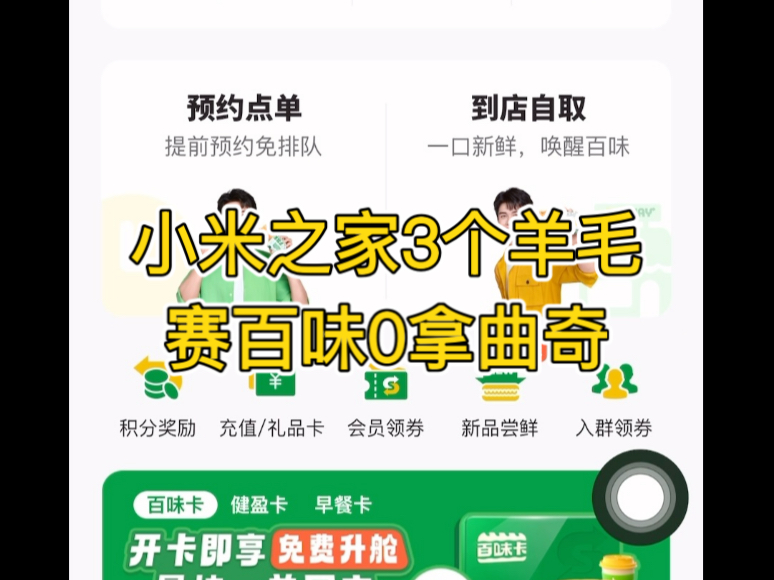The height and width of the screenshot is (580, 774).
Task: Switch to the 早餐卡 tab
Action: (x=343, y=504)
